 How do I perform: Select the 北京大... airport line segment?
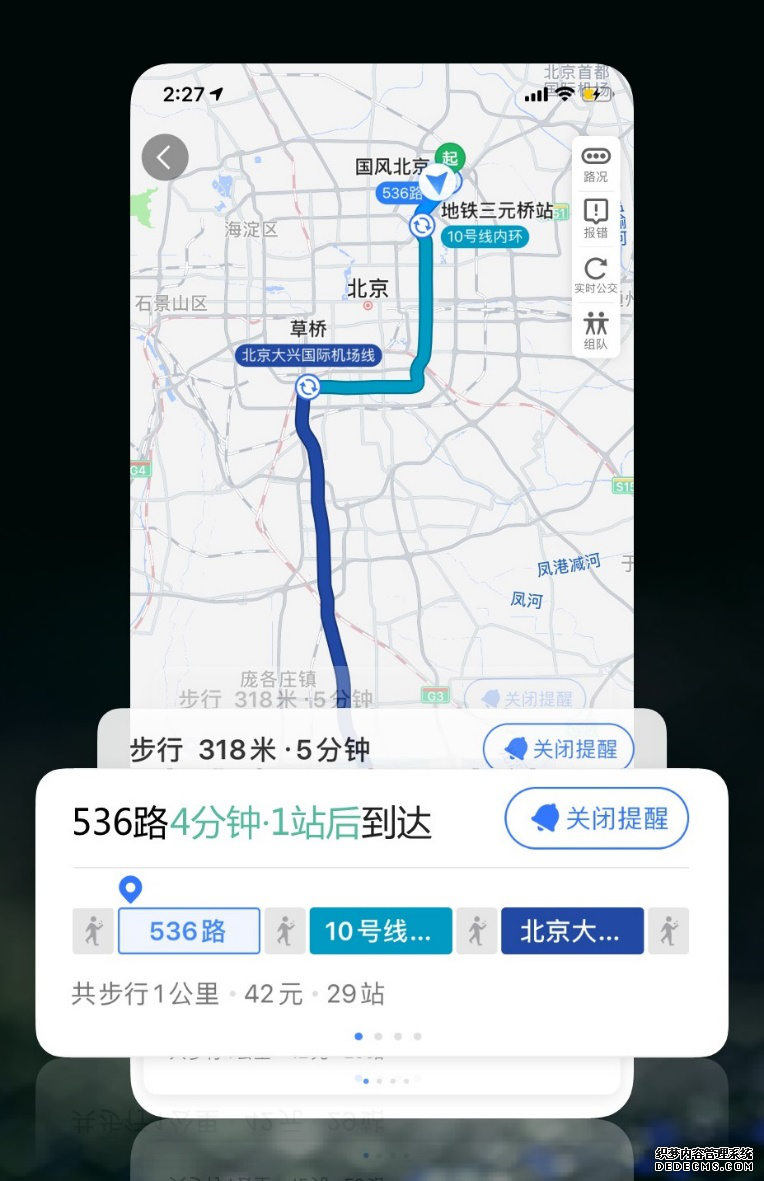(x=571, y=931)
